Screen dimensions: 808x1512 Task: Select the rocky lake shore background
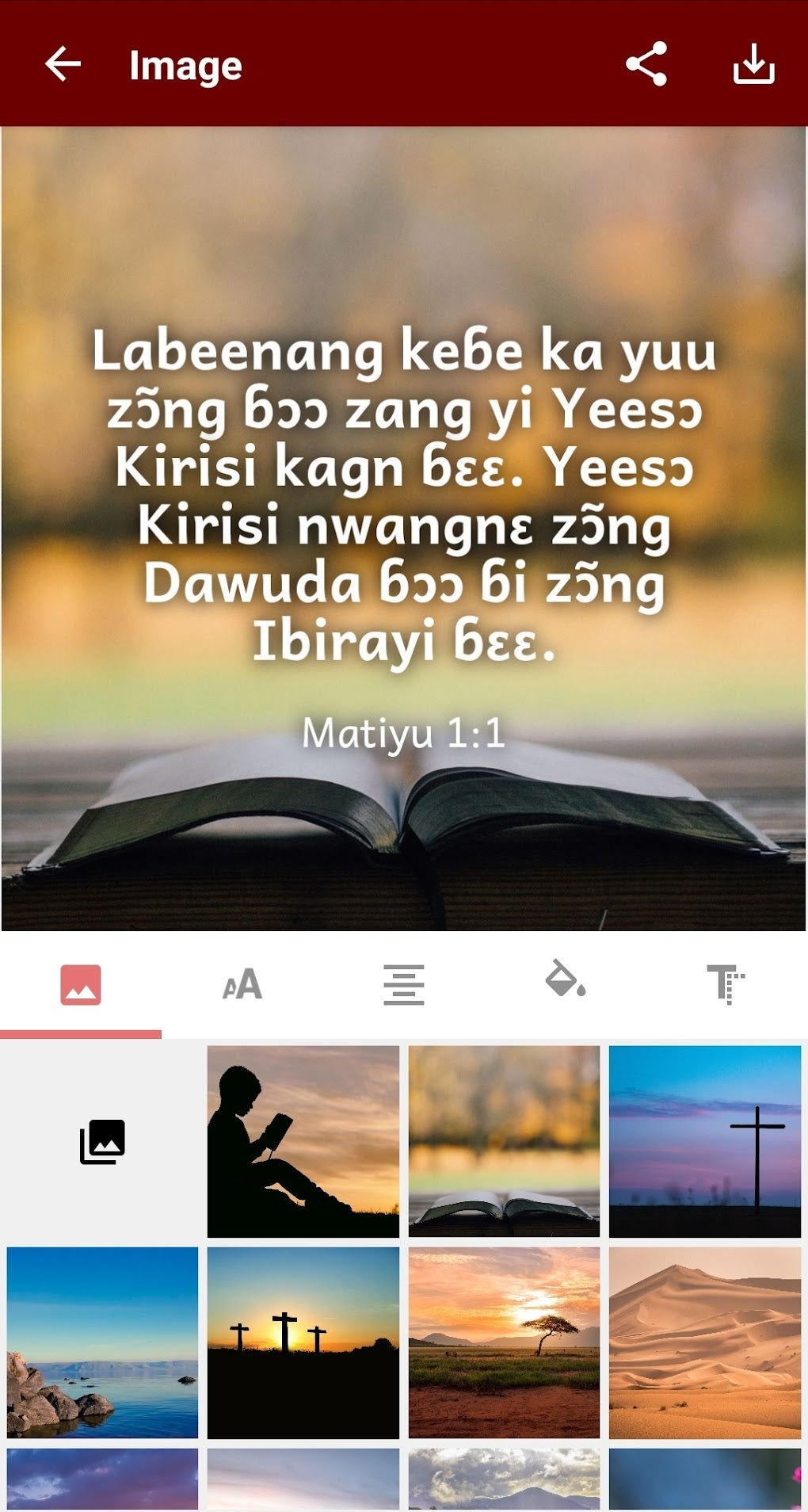pos(102,1342)
